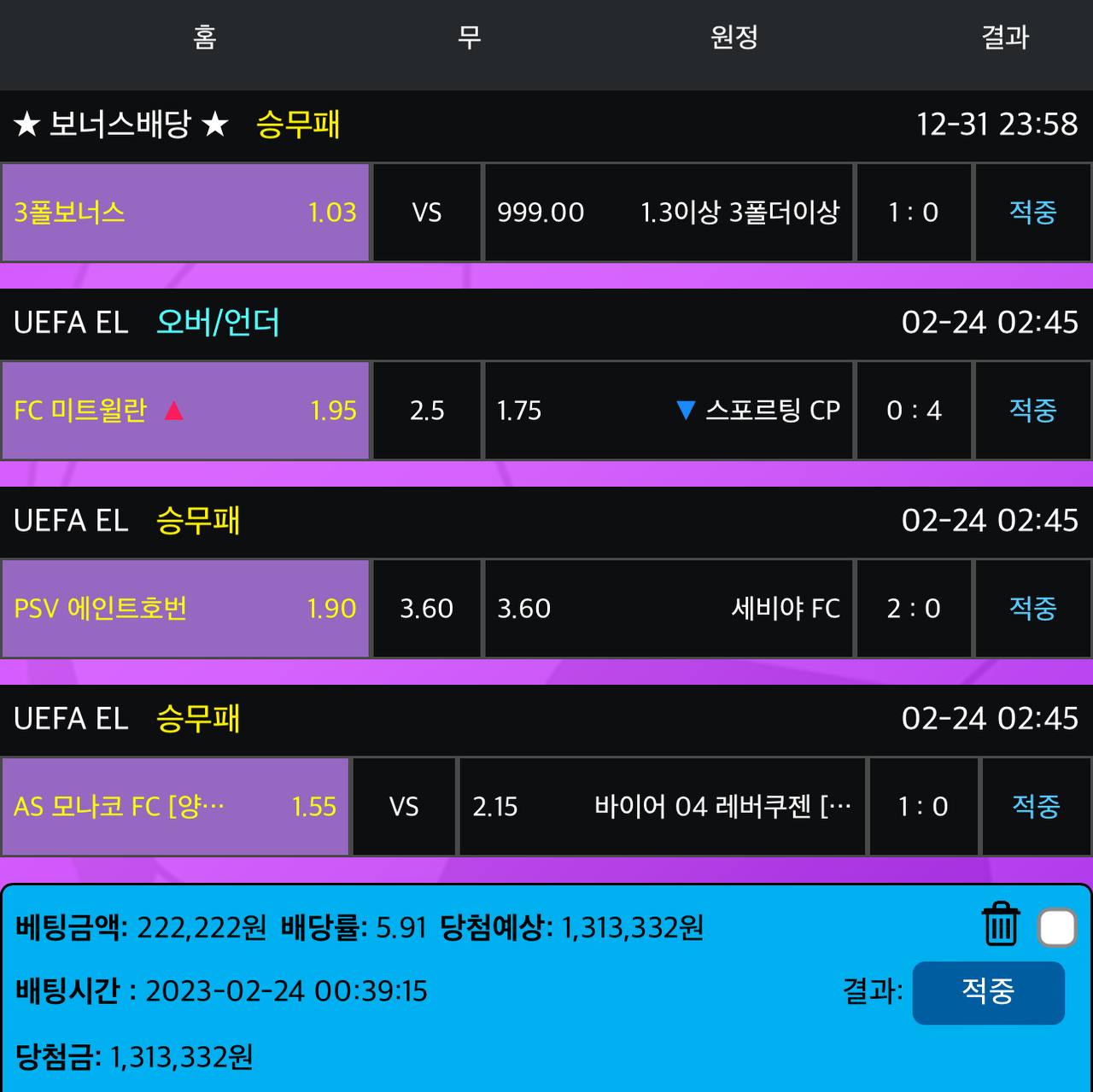Delete this bet slip with trash icon
The height and width of the screenshot is (1092, 1093).
click(1000, 925)
